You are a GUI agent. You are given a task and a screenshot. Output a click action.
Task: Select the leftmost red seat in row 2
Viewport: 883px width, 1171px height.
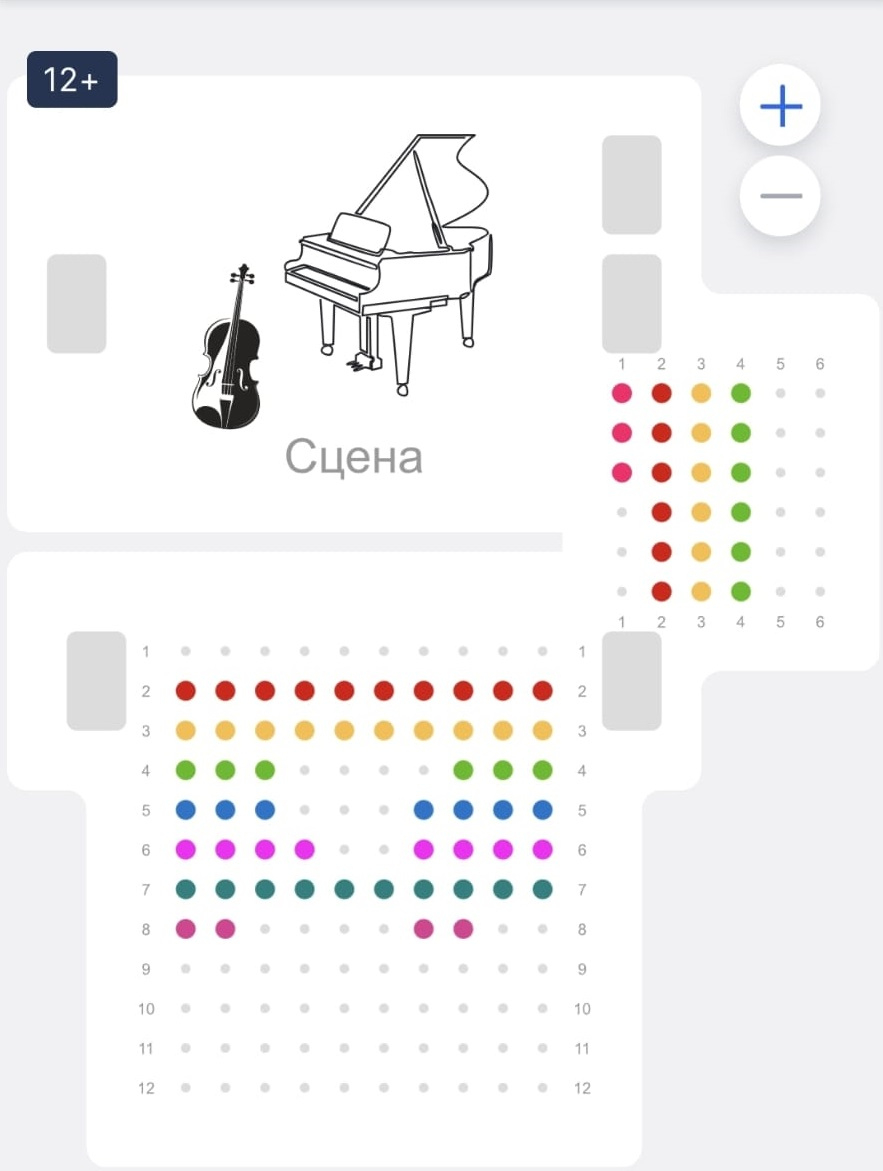point(185,691)
